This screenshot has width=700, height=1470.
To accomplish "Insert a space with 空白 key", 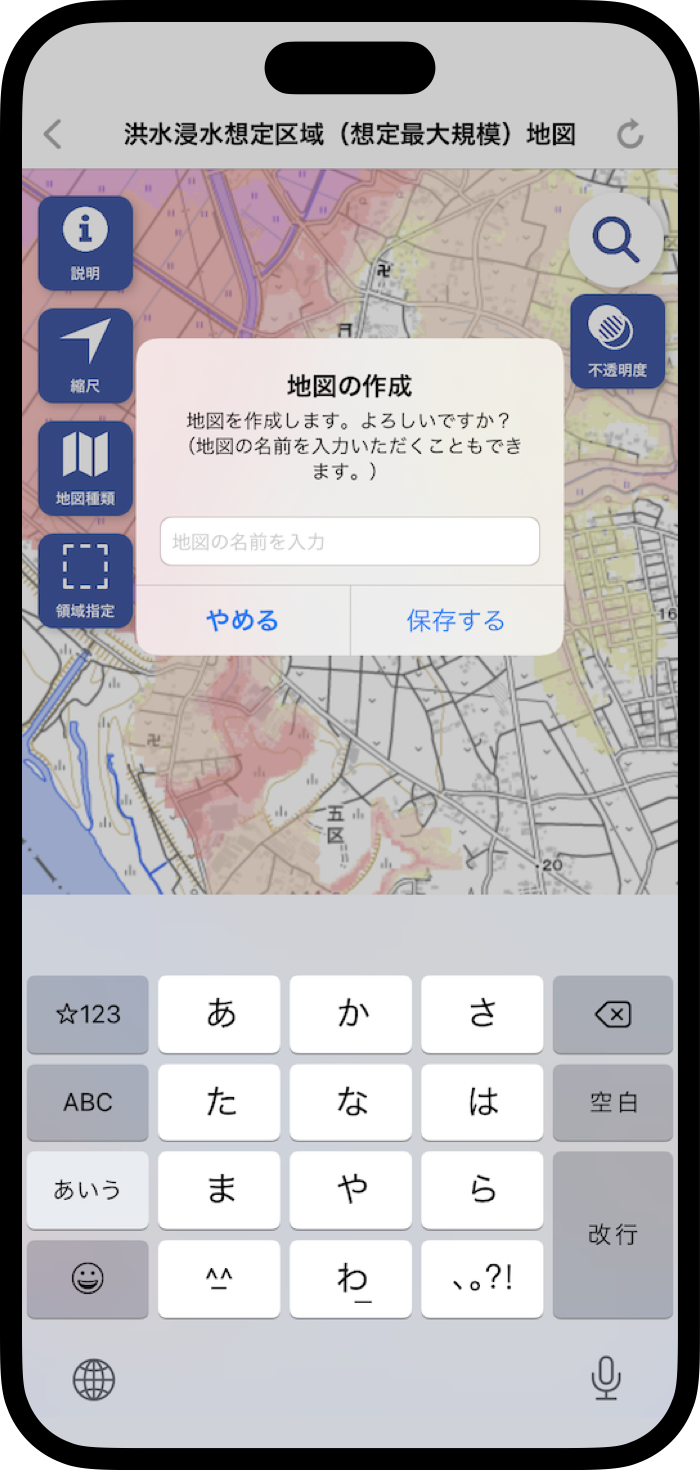I will tap(612, 1102).
